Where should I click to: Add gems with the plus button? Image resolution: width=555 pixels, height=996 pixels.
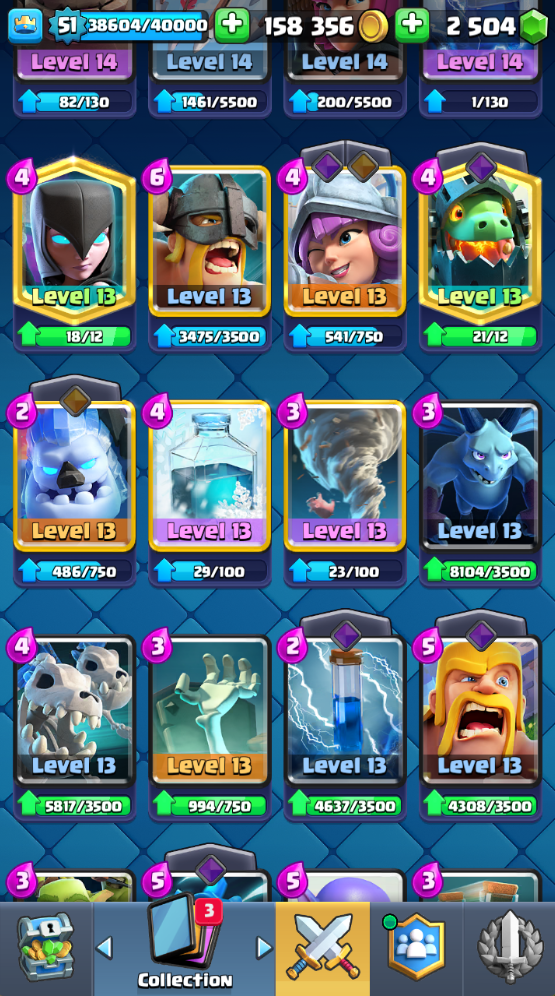click(413, 25)
